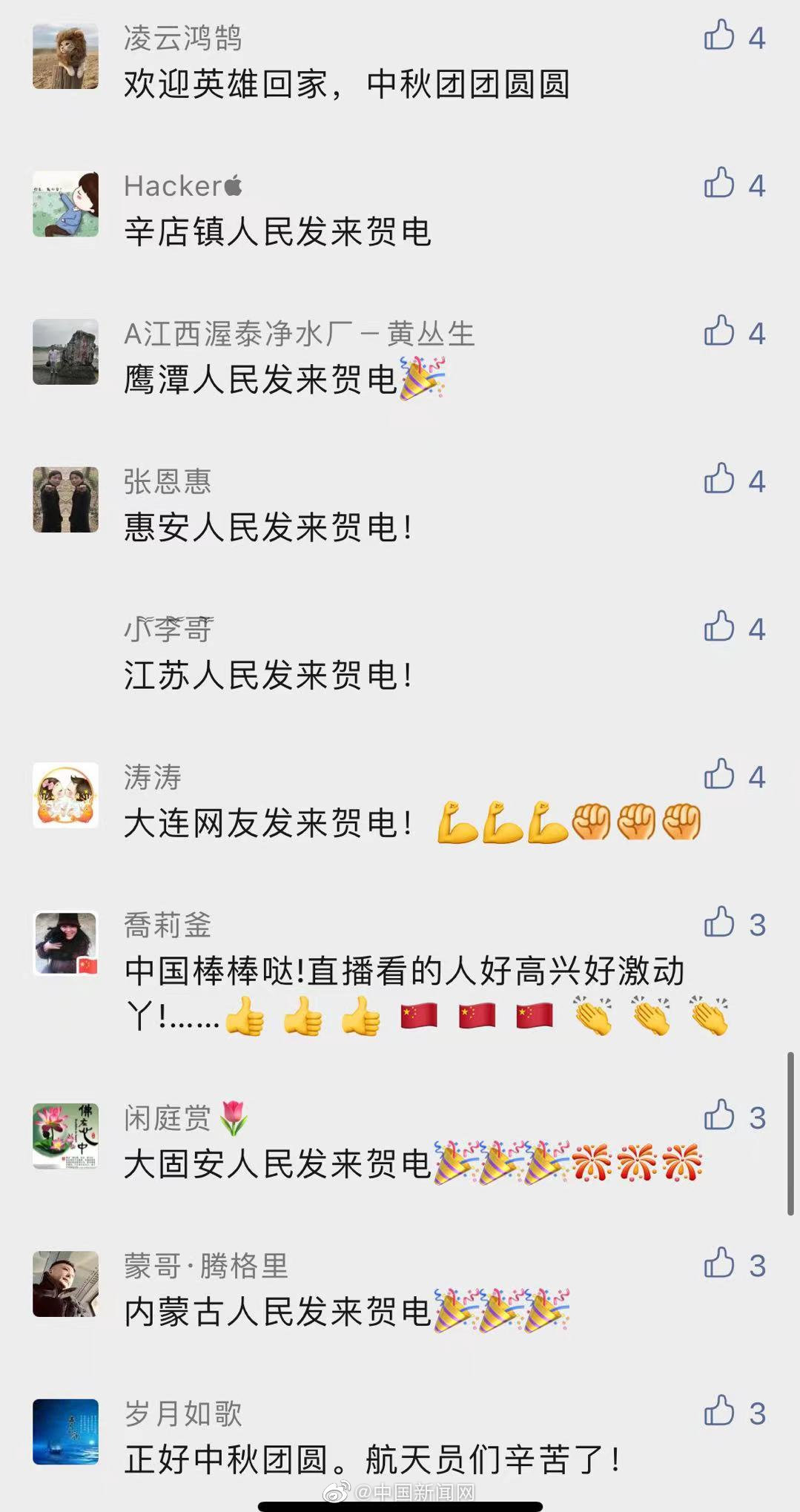
Task: Like 张恩惠's comment
Action: pyautogui.click(x=719, y=478)
